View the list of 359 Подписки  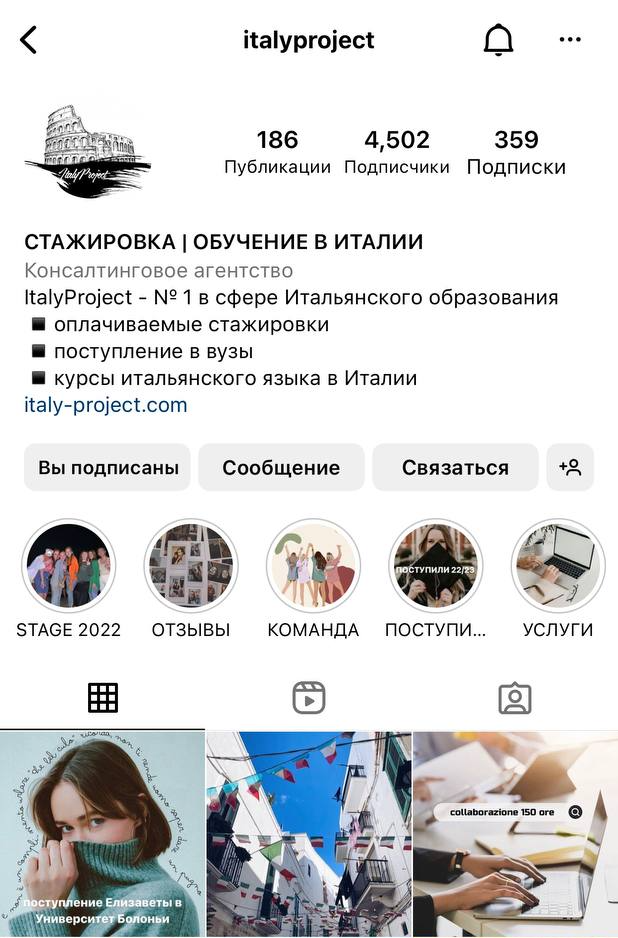(x=516, y=152)
